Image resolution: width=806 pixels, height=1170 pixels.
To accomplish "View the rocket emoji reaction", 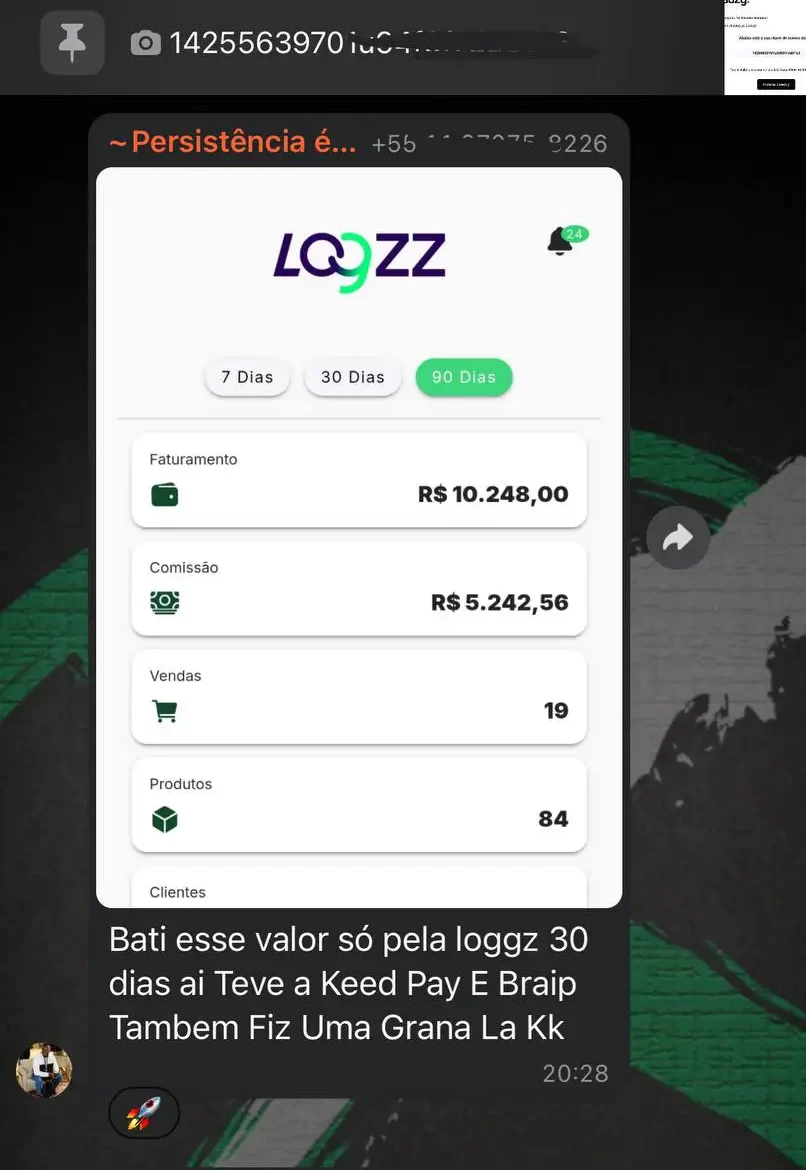I will click(143, 1112).
